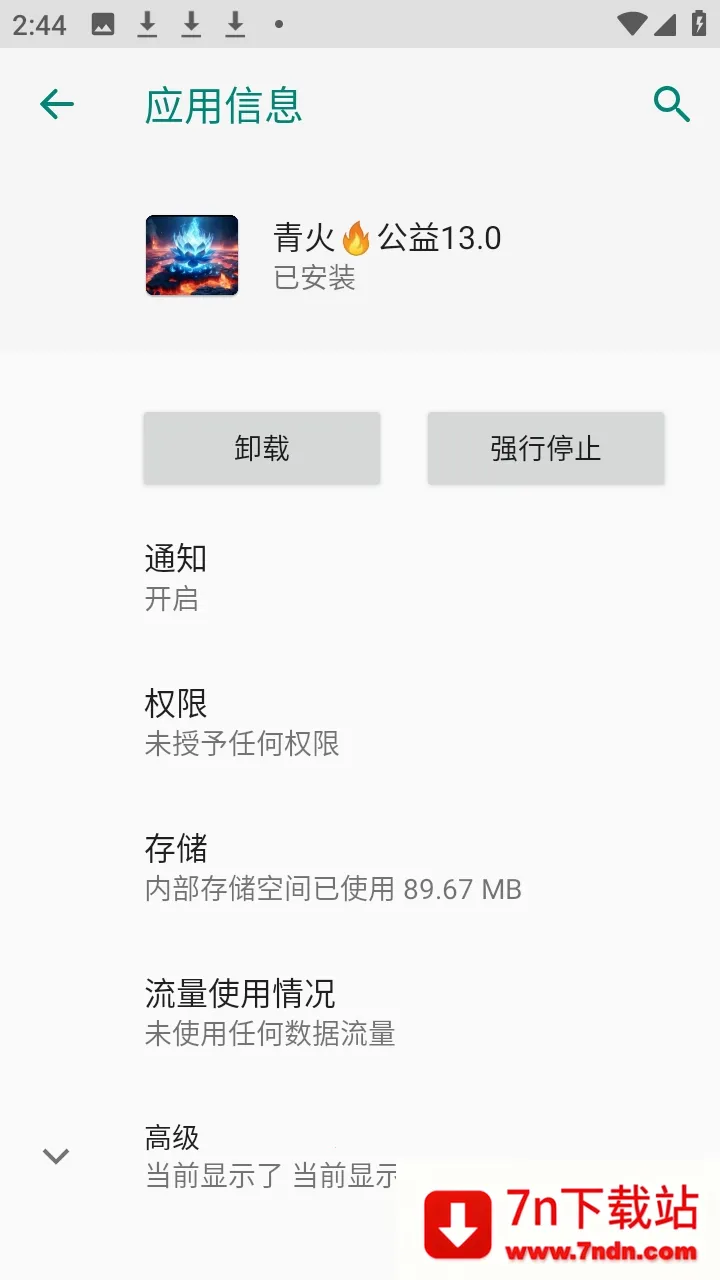Tap the 应用信息 title in the header
The width and height of the screenshot is (720, 1280).
[x=222, y=104]
